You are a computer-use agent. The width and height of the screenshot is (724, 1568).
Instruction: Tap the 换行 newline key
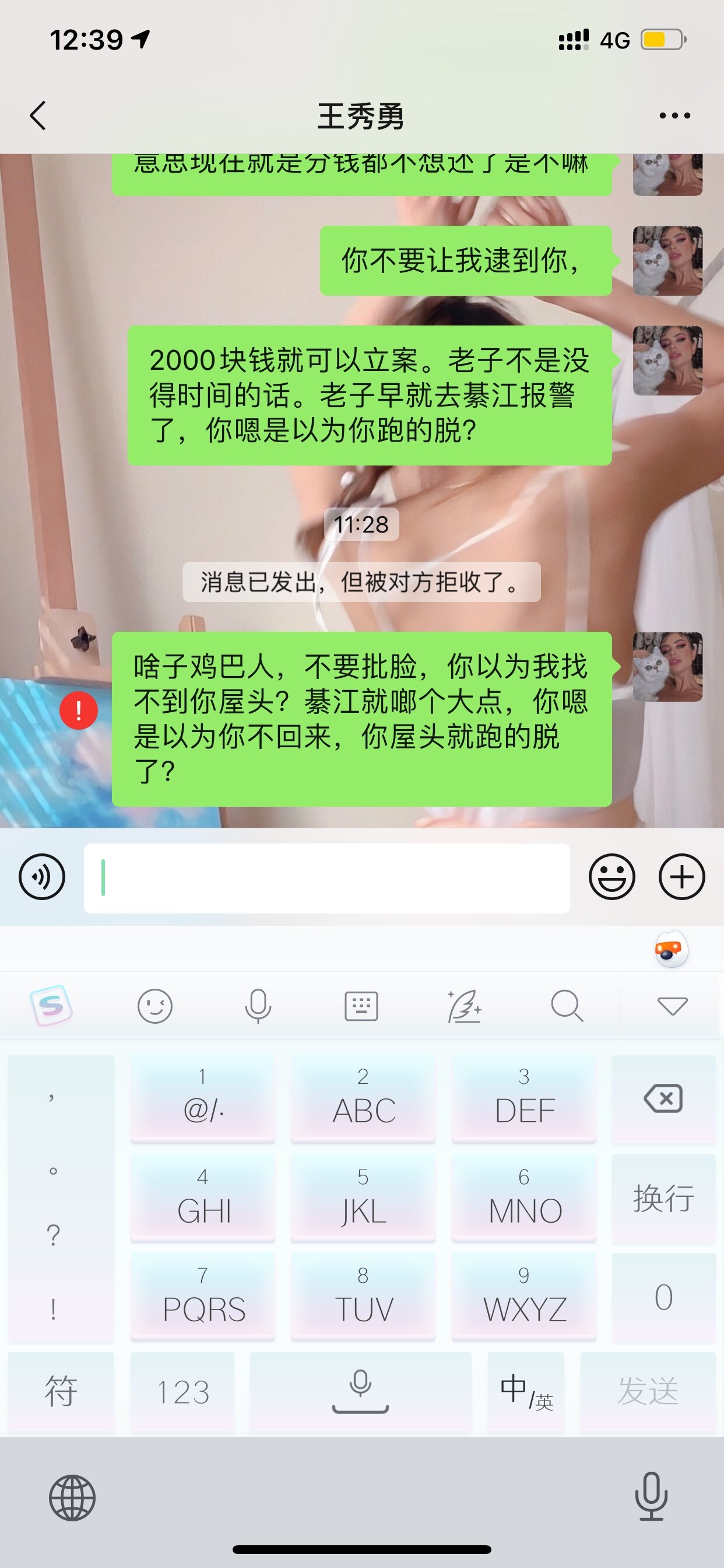pyautogui.click(x=663, y=1198)
